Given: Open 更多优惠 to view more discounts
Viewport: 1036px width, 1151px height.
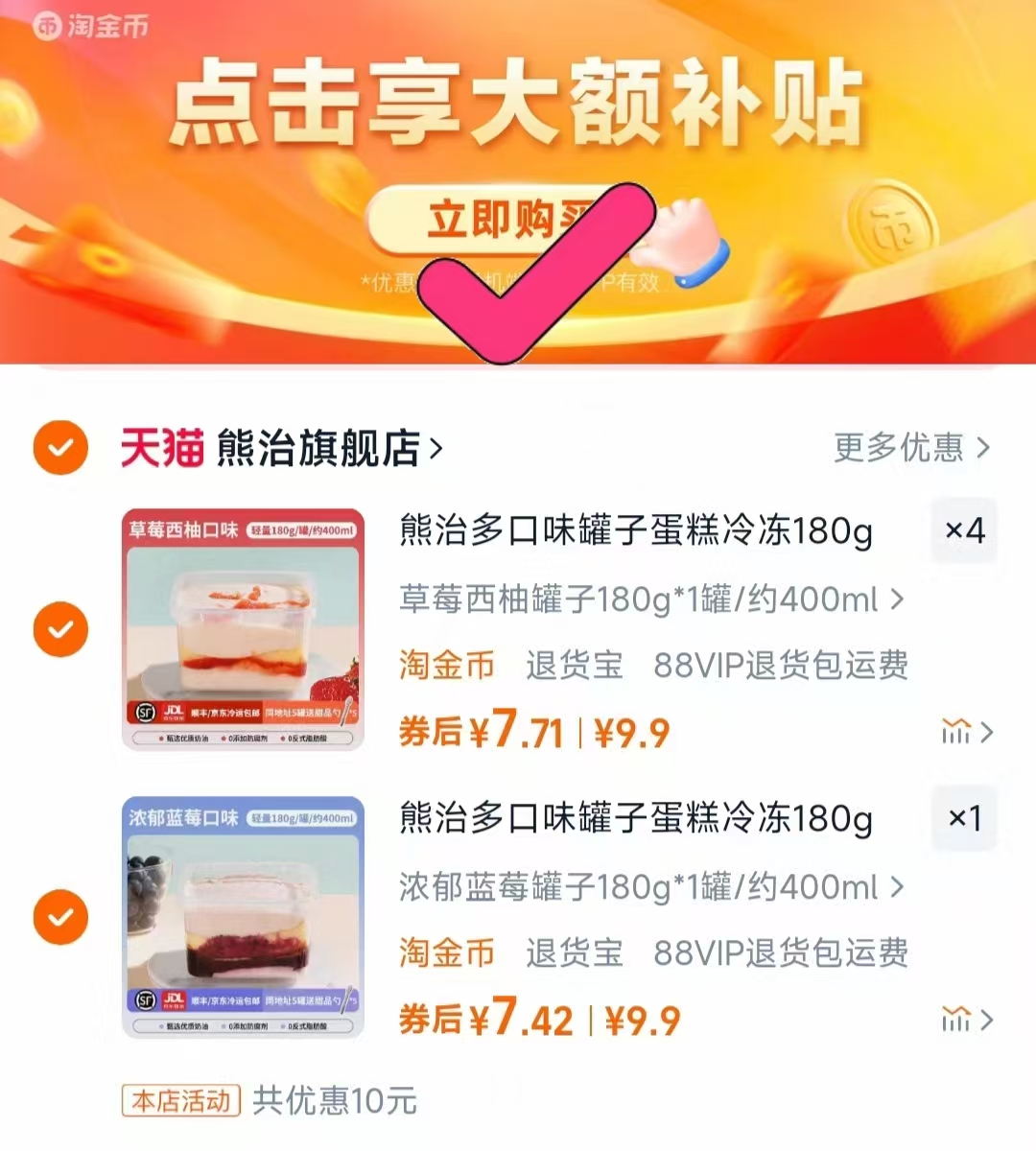Looking at the screenshot, I should pos(902,448).
